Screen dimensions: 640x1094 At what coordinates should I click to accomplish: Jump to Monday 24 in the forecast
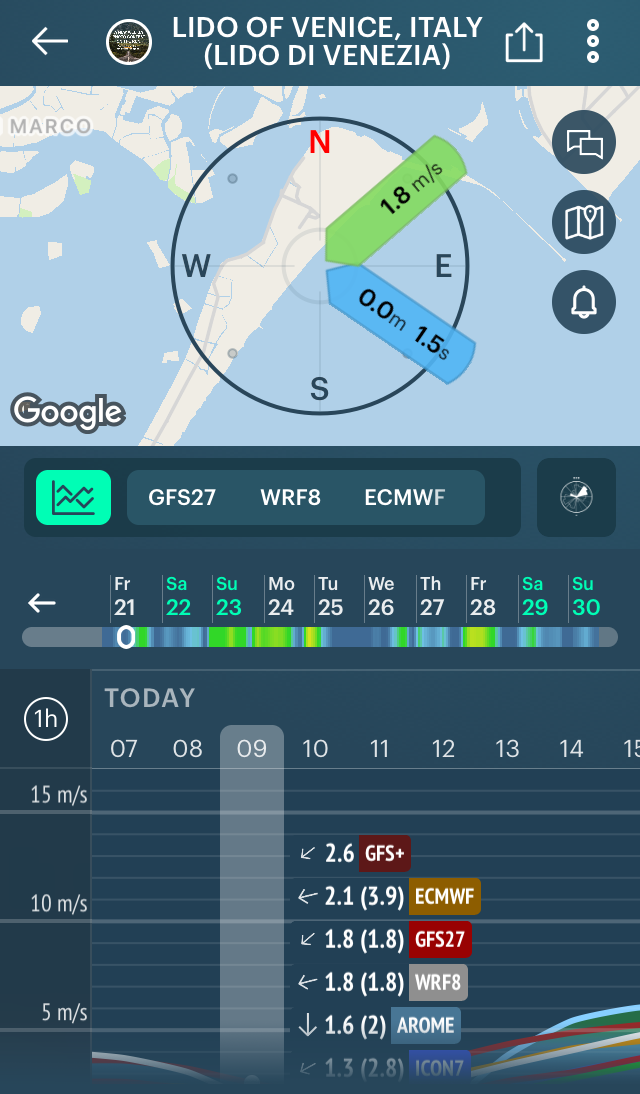coord(280,597)
